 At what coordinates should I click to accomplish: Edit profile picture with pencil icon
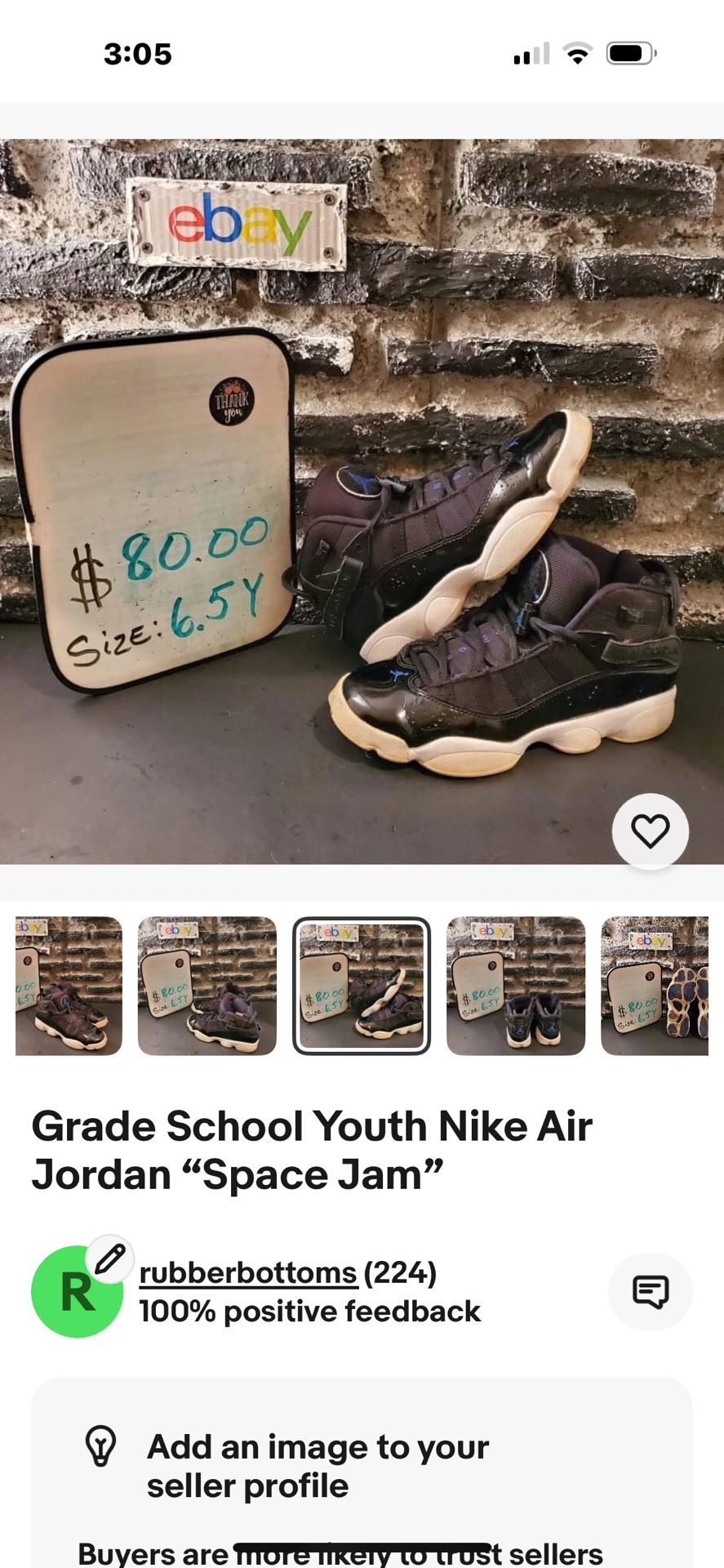[110, 1258]
